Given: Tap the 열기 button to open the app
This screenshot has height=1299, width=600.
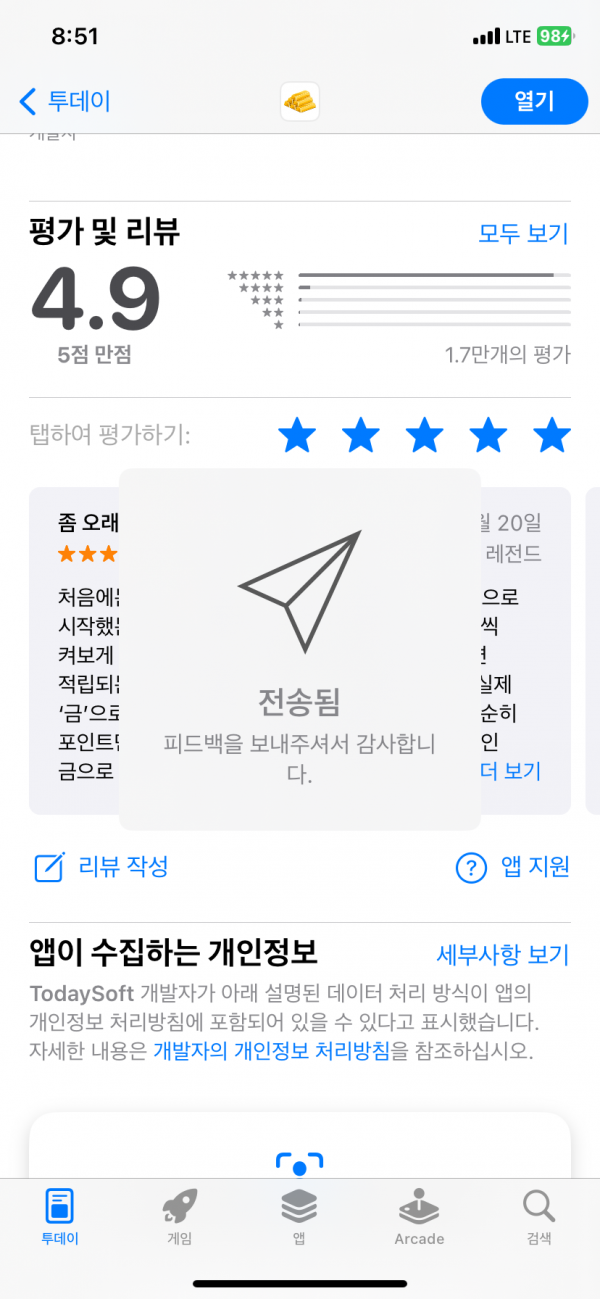Looking at the screenshot, I should tap(534, 101).
